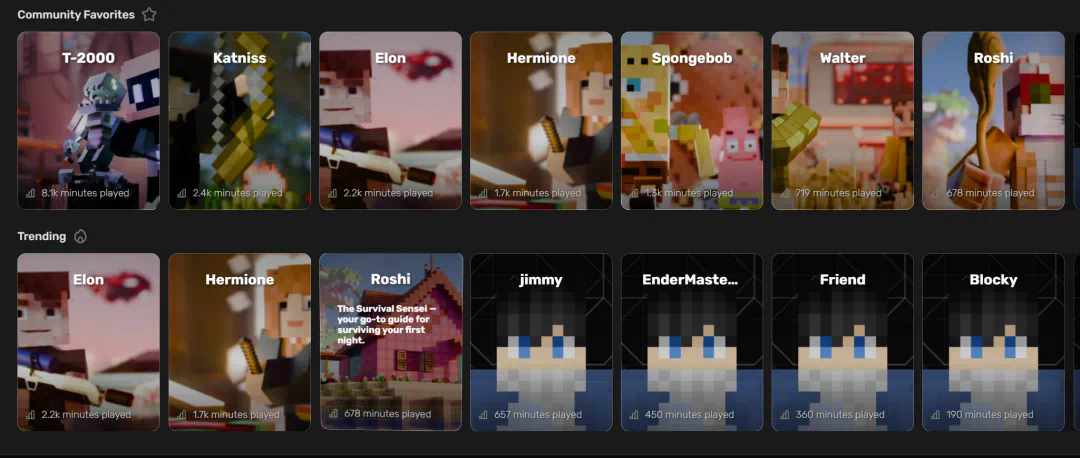Open the EnderMaste... character card
The image size is (1080, 458).
[x=692, y=342]
